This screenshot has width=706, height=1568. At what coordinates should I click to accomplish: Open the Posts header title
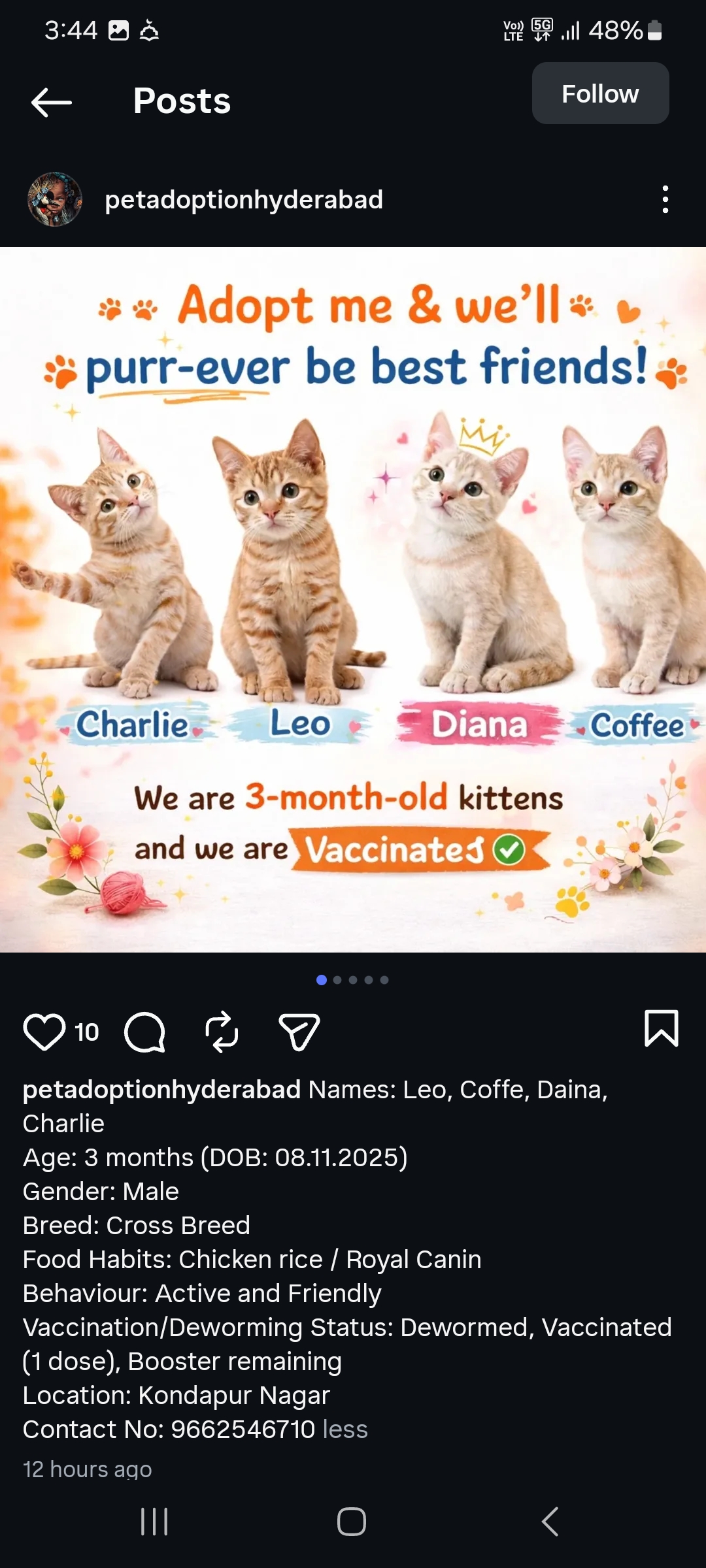pyautogui.click(x=180, y=101)
